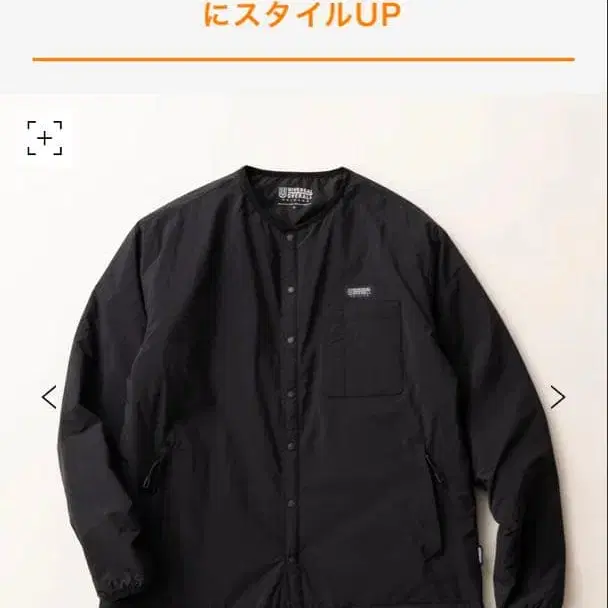Show the next product image

point(558,397)
